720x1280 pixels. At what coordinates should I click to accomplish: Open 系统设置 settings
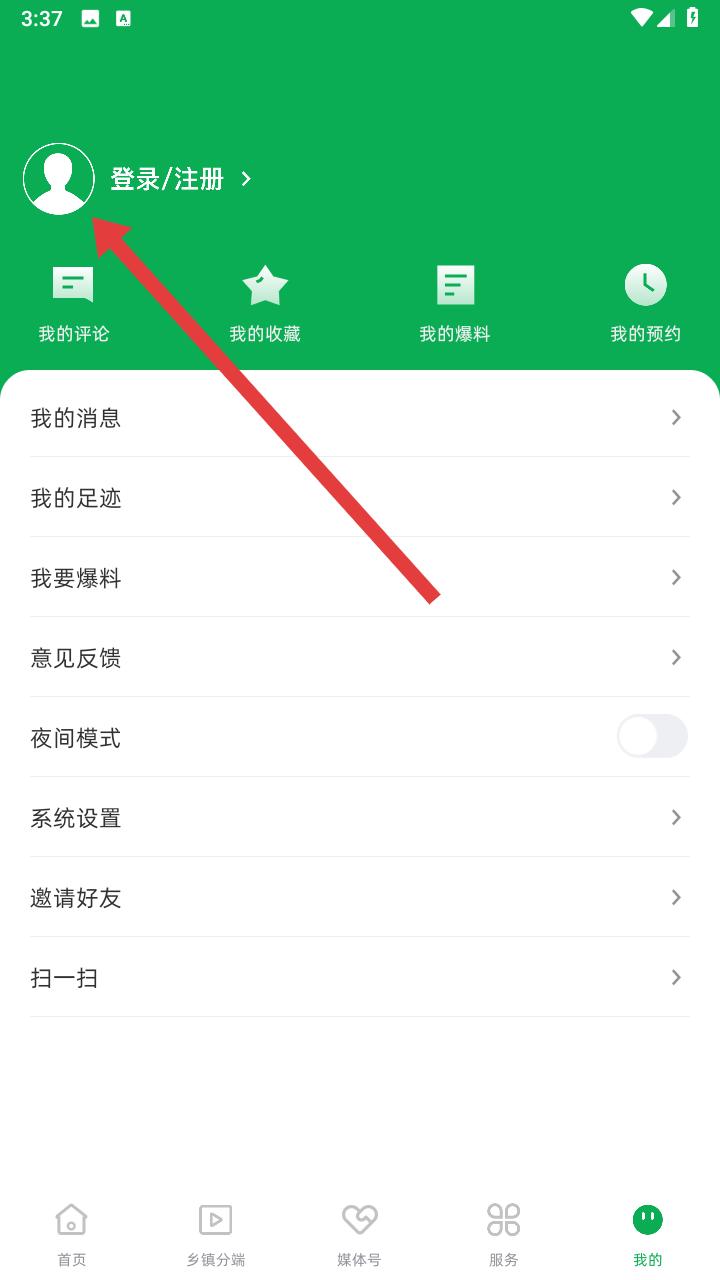[x=360, y=817]
